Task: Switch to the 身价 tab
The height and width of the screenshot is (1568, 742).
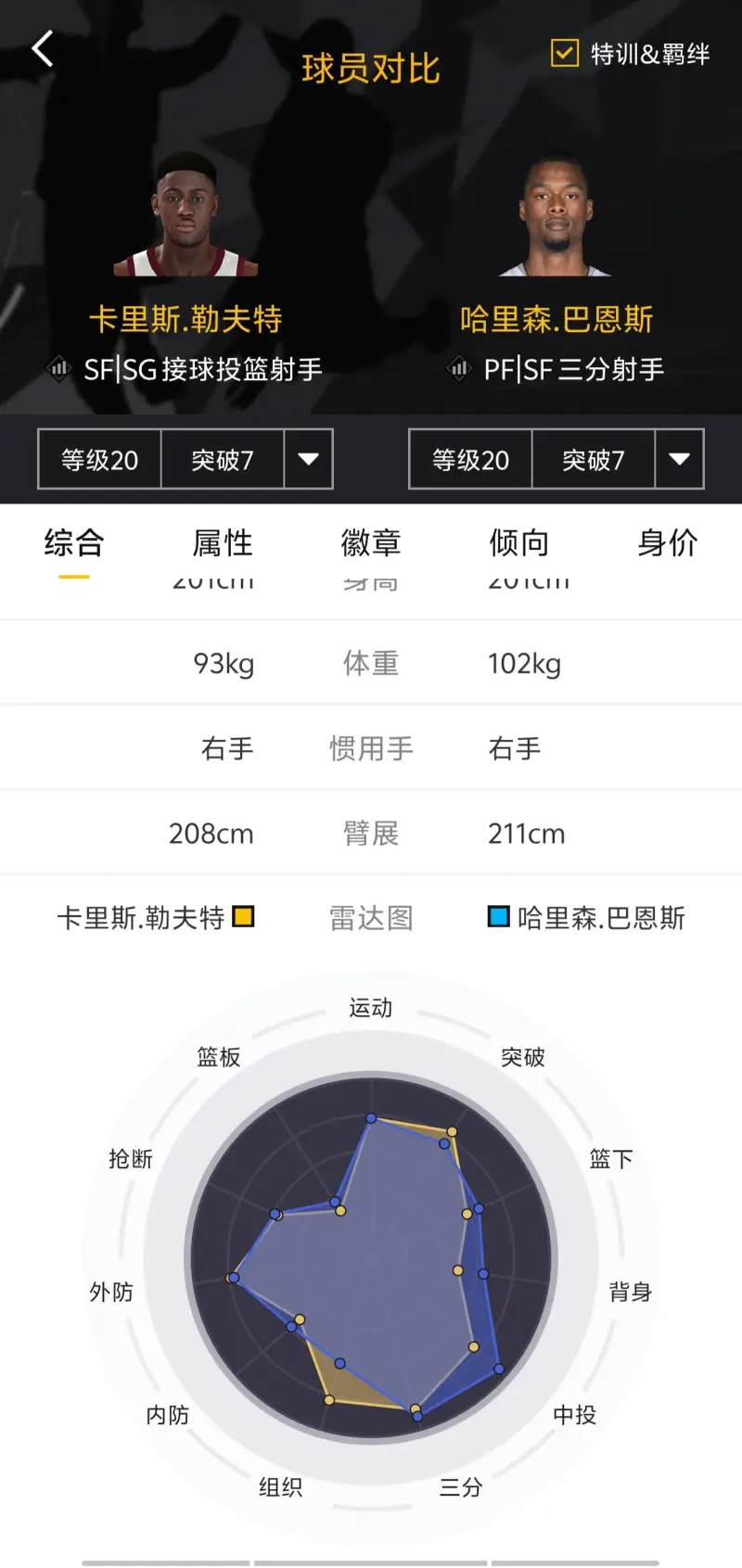Action: pyautogui.click(x=667, y=543)
